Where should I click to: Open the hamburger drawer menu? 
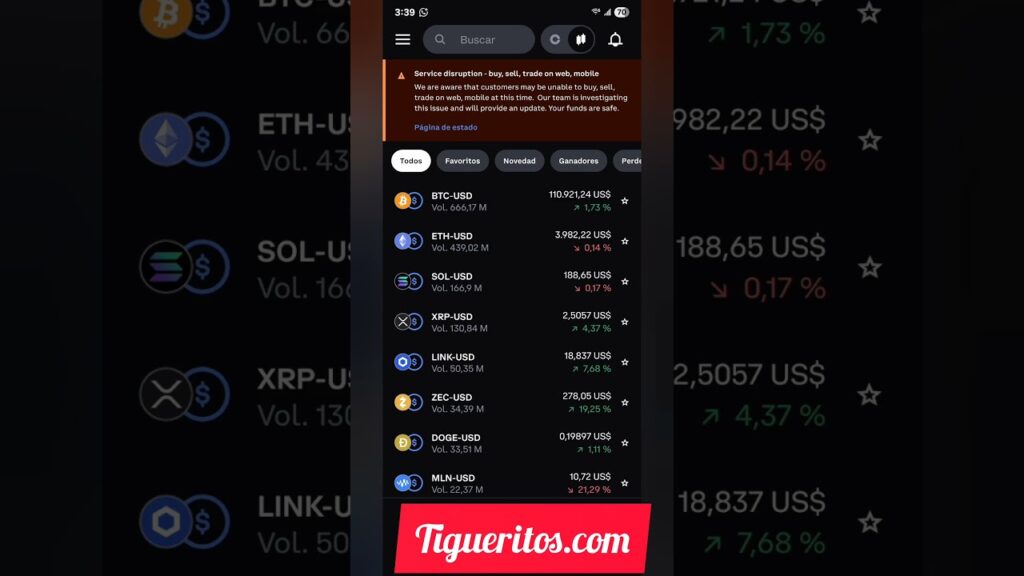point(402,40)
